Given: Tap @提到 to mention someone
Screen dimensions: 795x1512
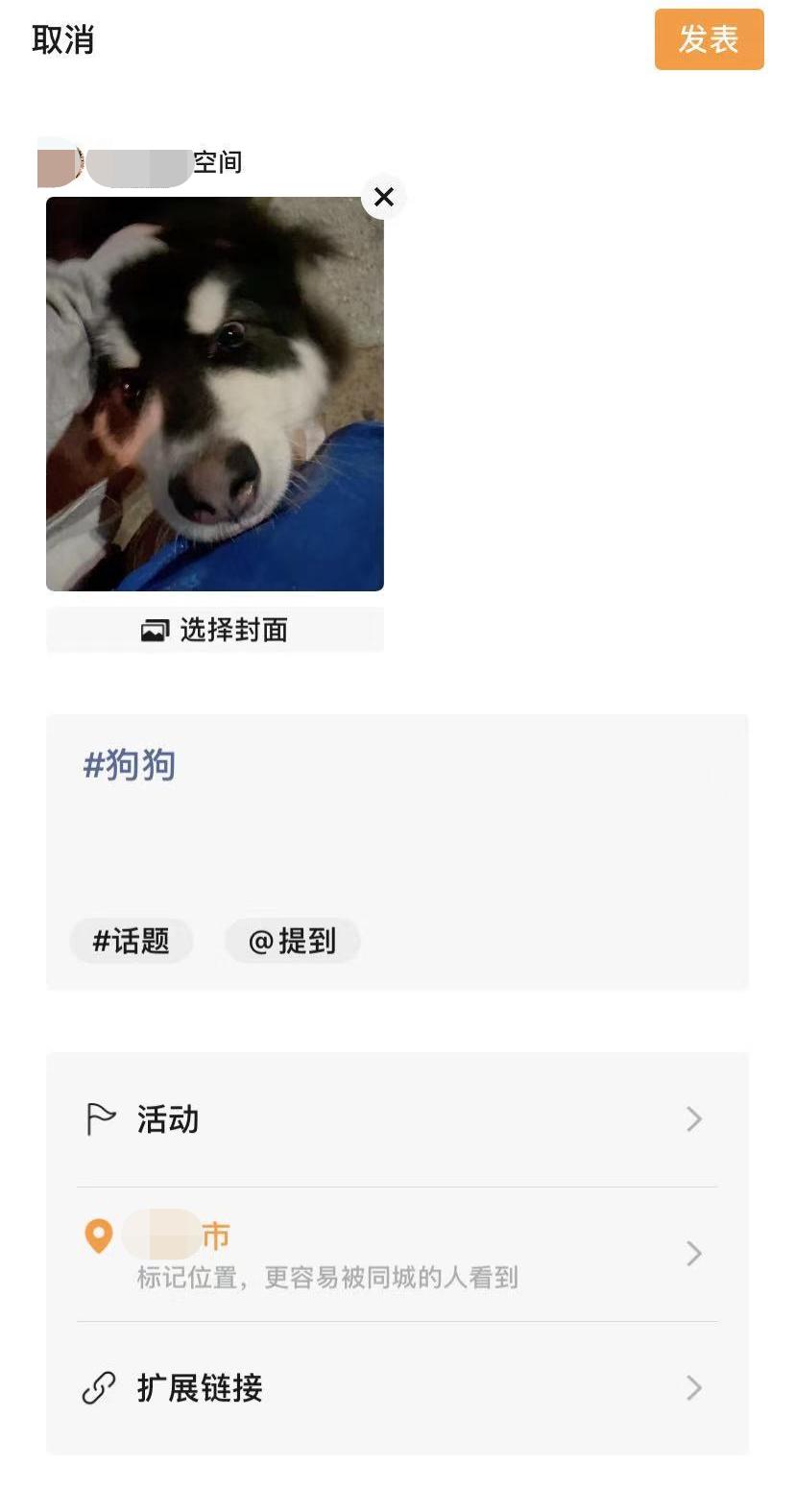Looking at the screenshot, I should coord(293,941).
